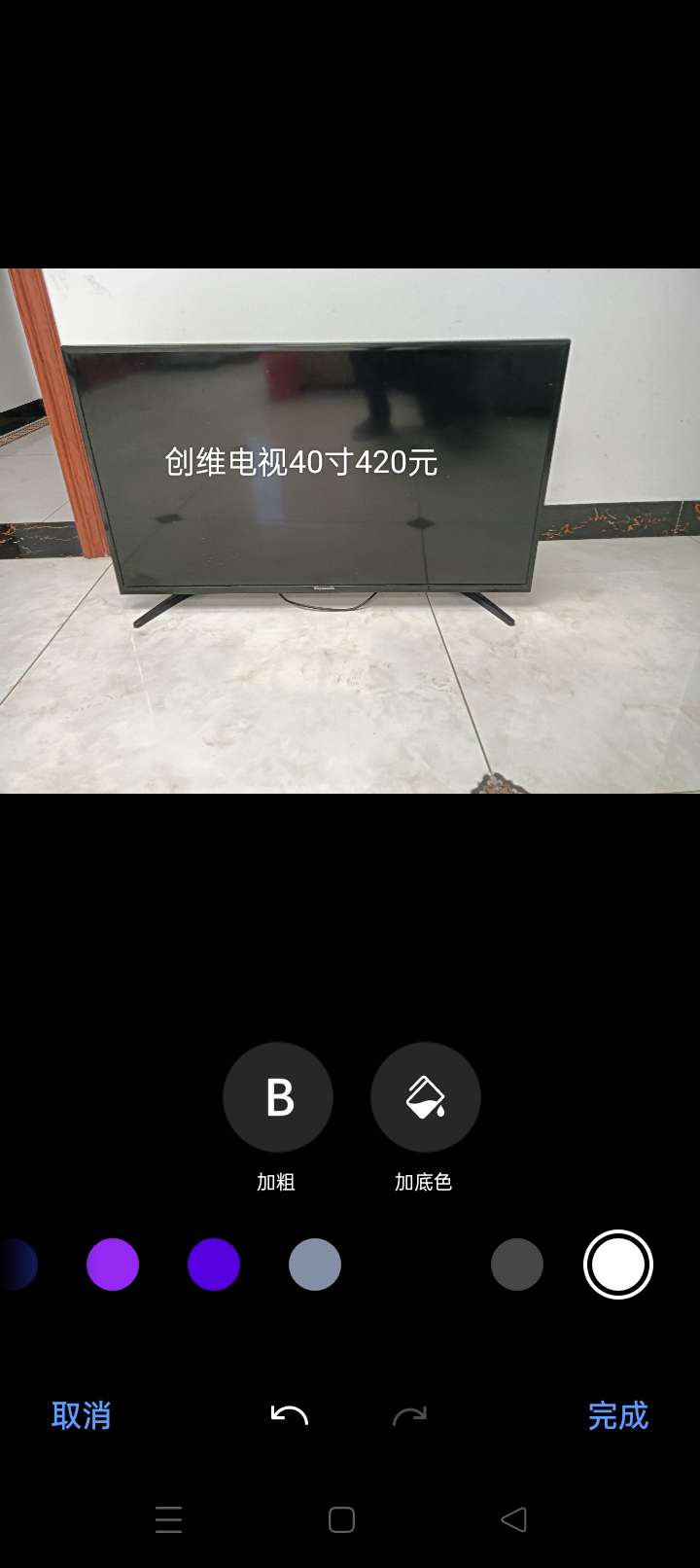This screenshot has height=1568, width=700.
Task: Pick the gray-blue color swatch
Action: (315, 1265)
